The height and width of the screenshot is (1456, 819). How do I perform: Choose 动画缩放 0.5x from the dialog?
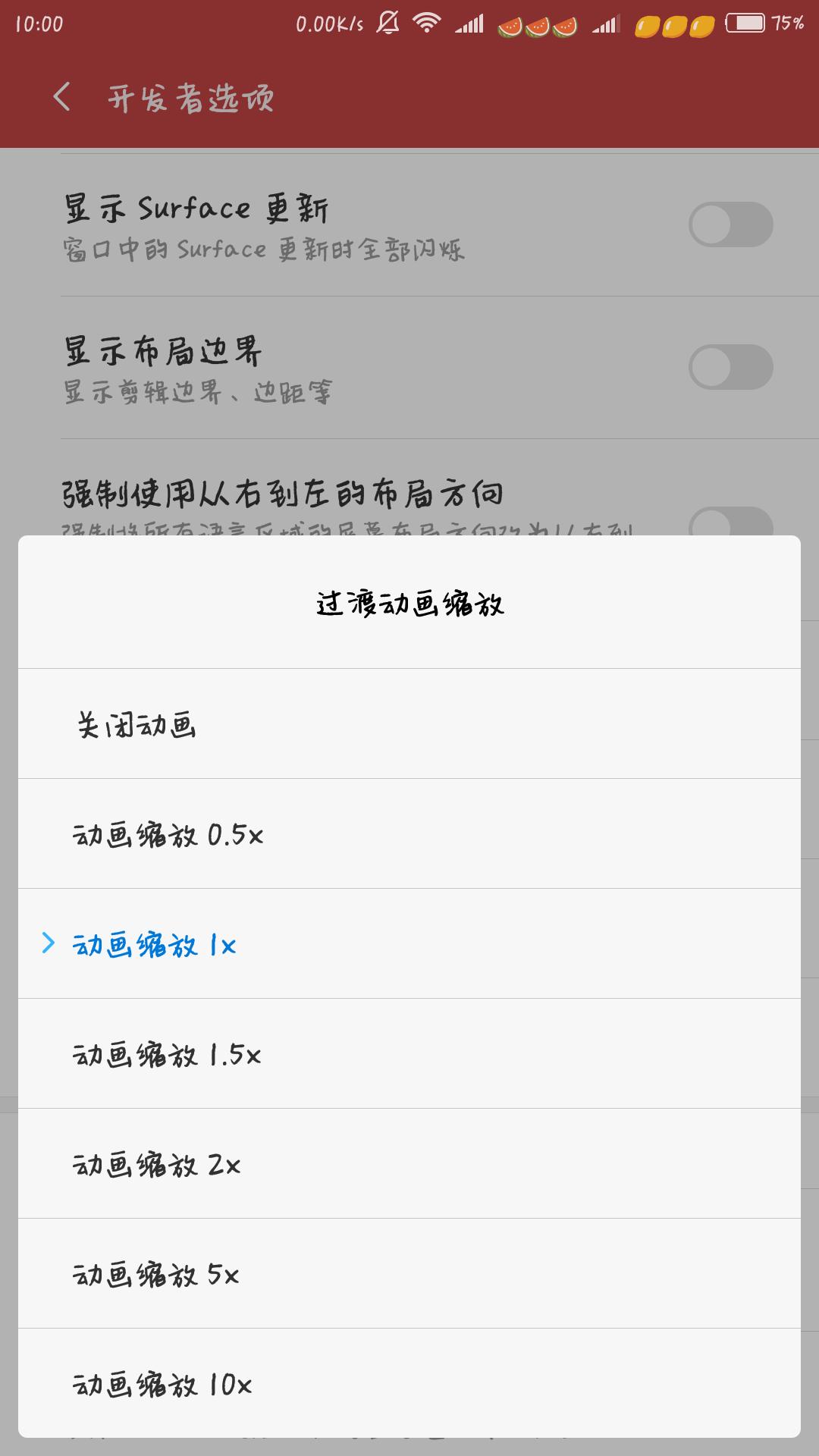pyautogui.click(x=409, y=833)
